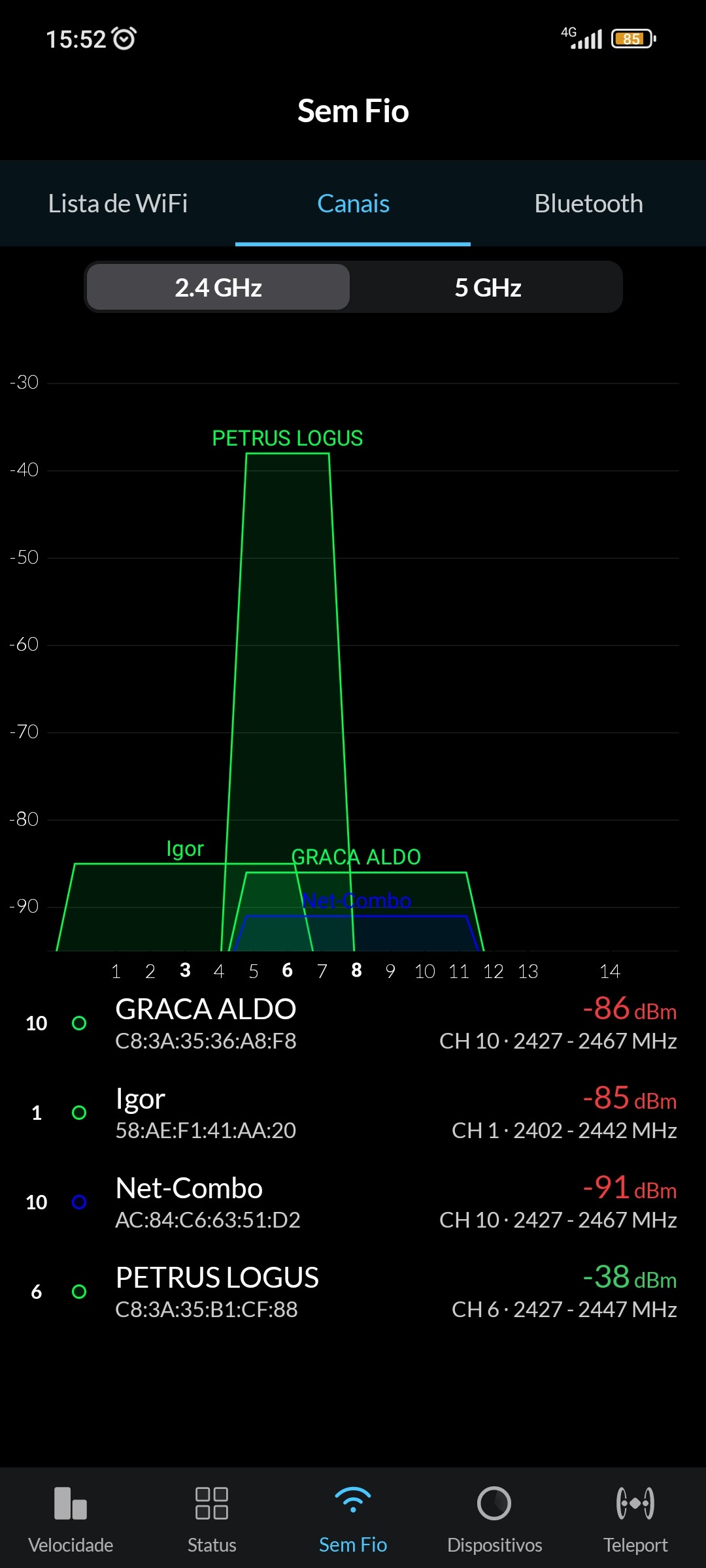Select the 2.4 GHz band
Screen dimensions: 706x1568
coord(218,287)
